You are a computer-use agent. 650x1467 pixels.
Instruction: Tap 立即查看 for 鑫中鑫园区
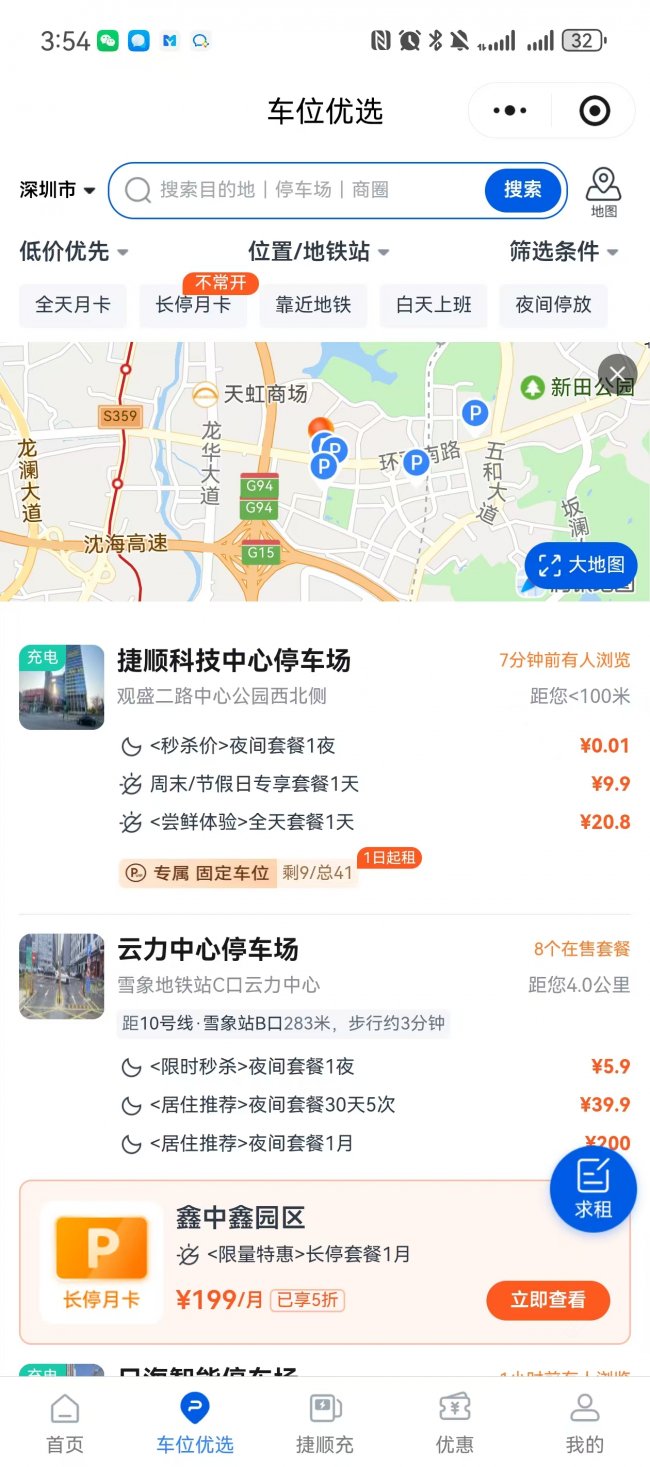click(547, 1300)
